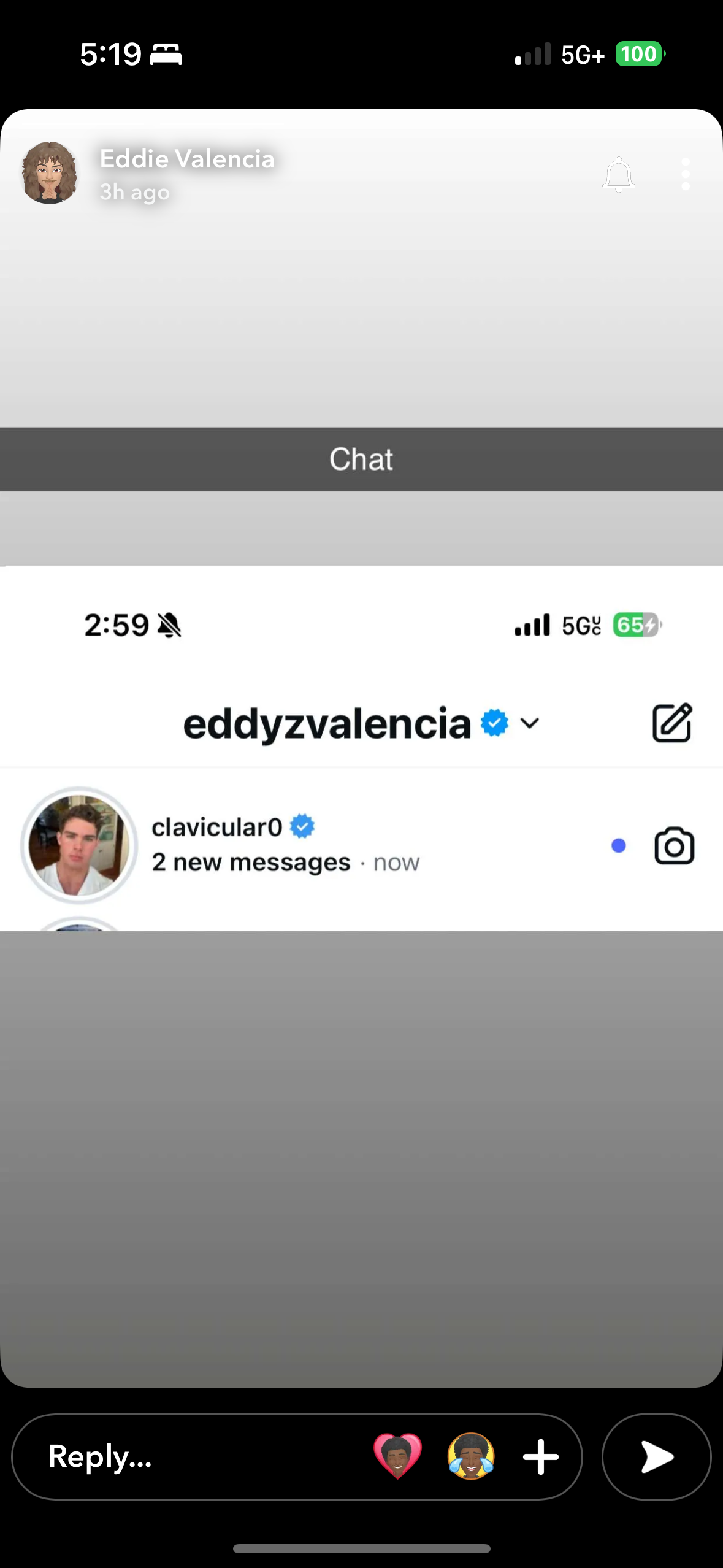Share this story with the arrow button

click(x=656, y=1457)
